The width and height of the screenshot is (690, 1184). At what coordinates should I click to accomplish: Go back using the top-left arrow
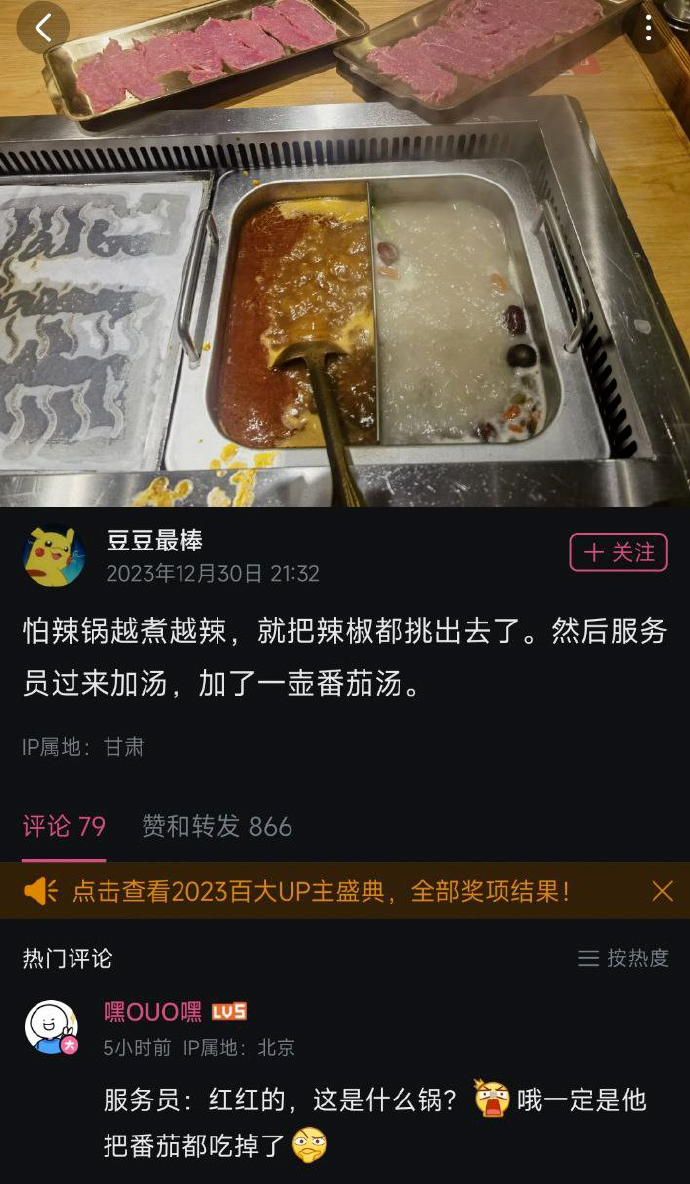(43, 28)
